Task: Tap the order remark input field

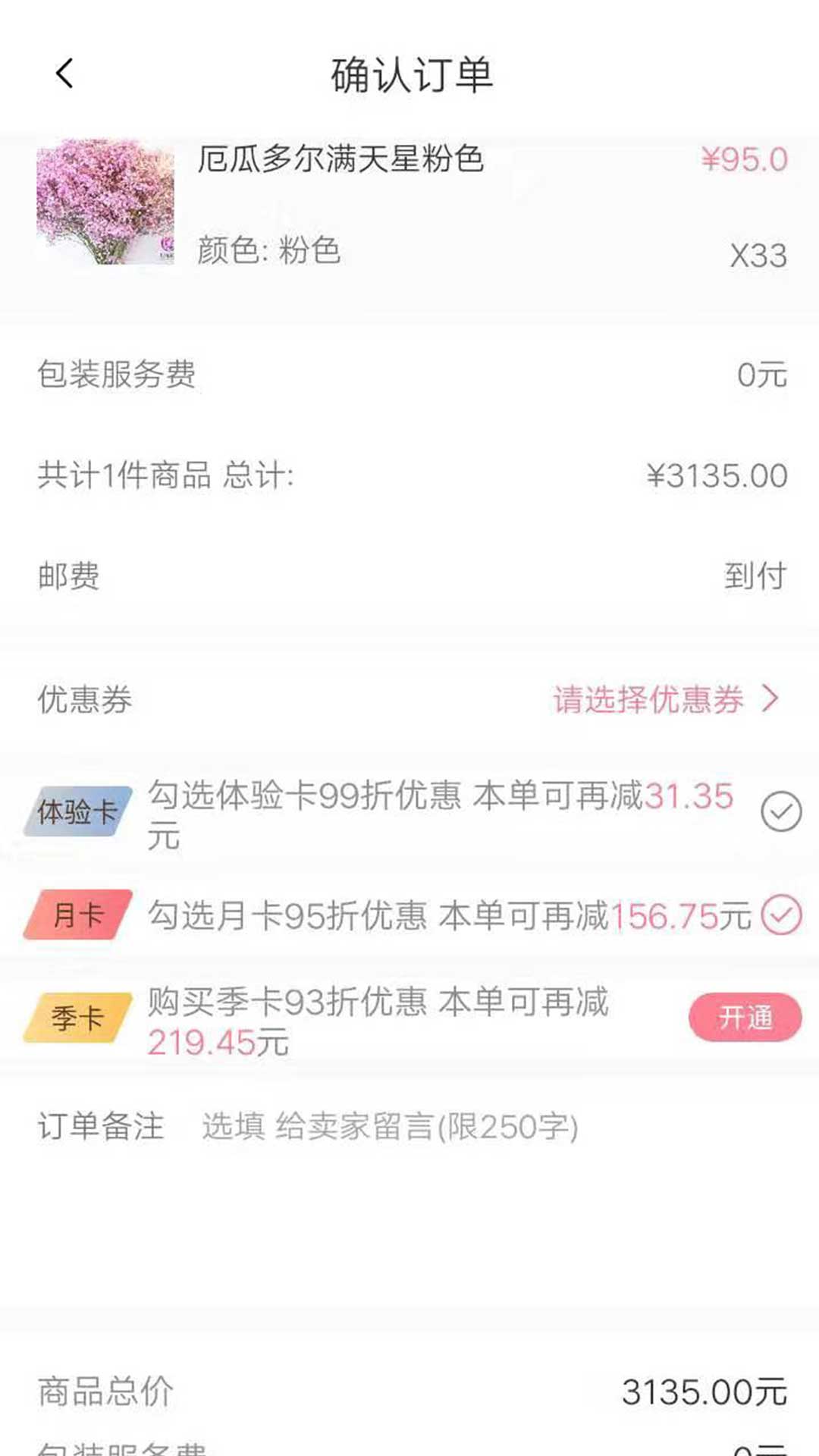Action: tap(387, 1128)
